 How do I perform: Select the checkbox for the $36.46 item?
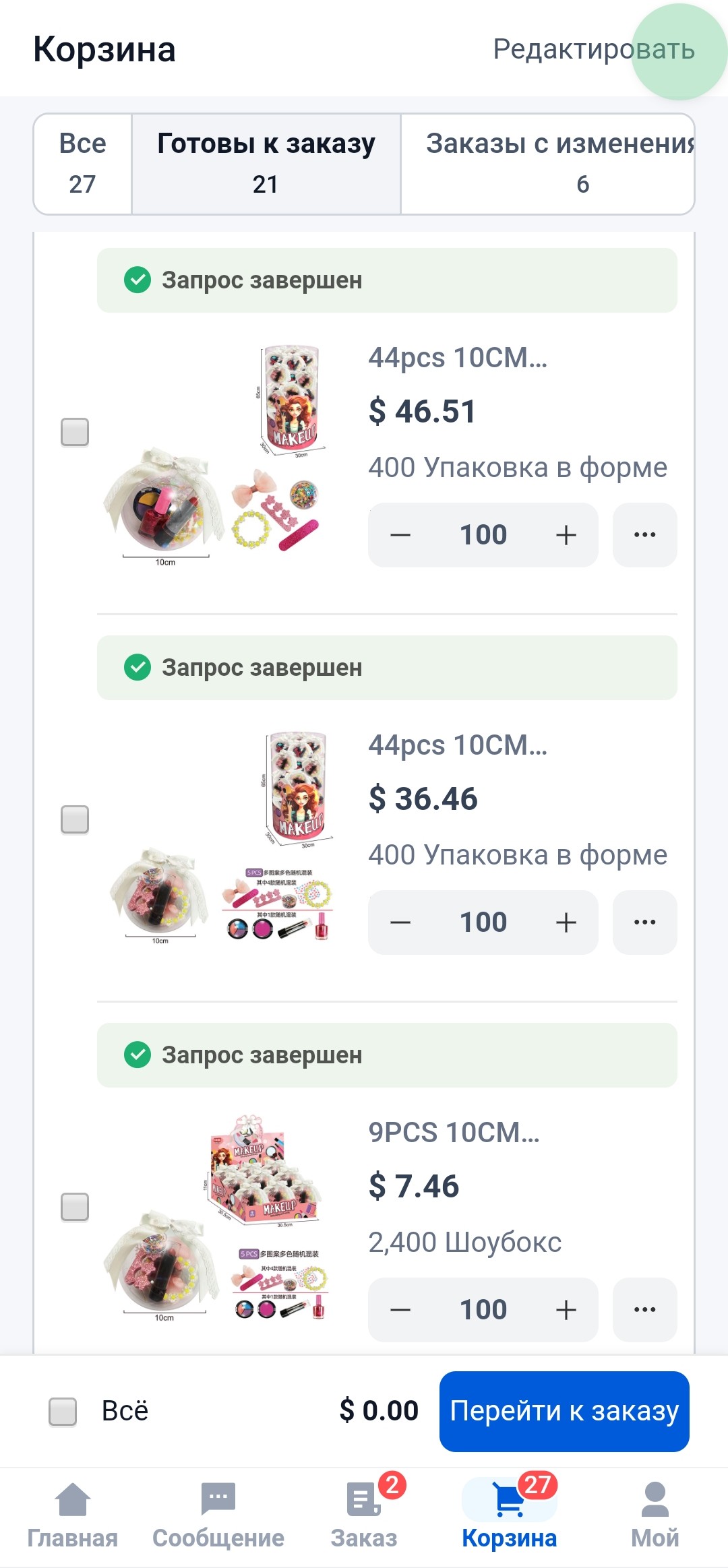click(75, 819)
